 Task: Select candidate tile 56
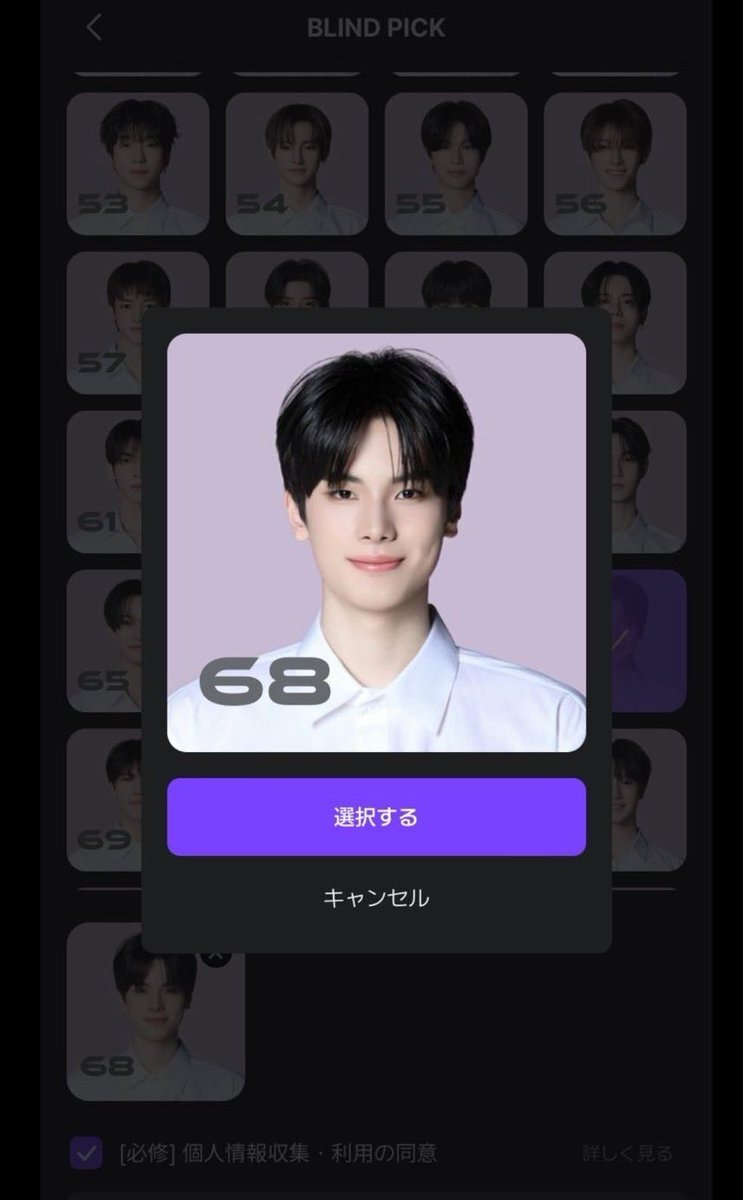coord(615,164)
